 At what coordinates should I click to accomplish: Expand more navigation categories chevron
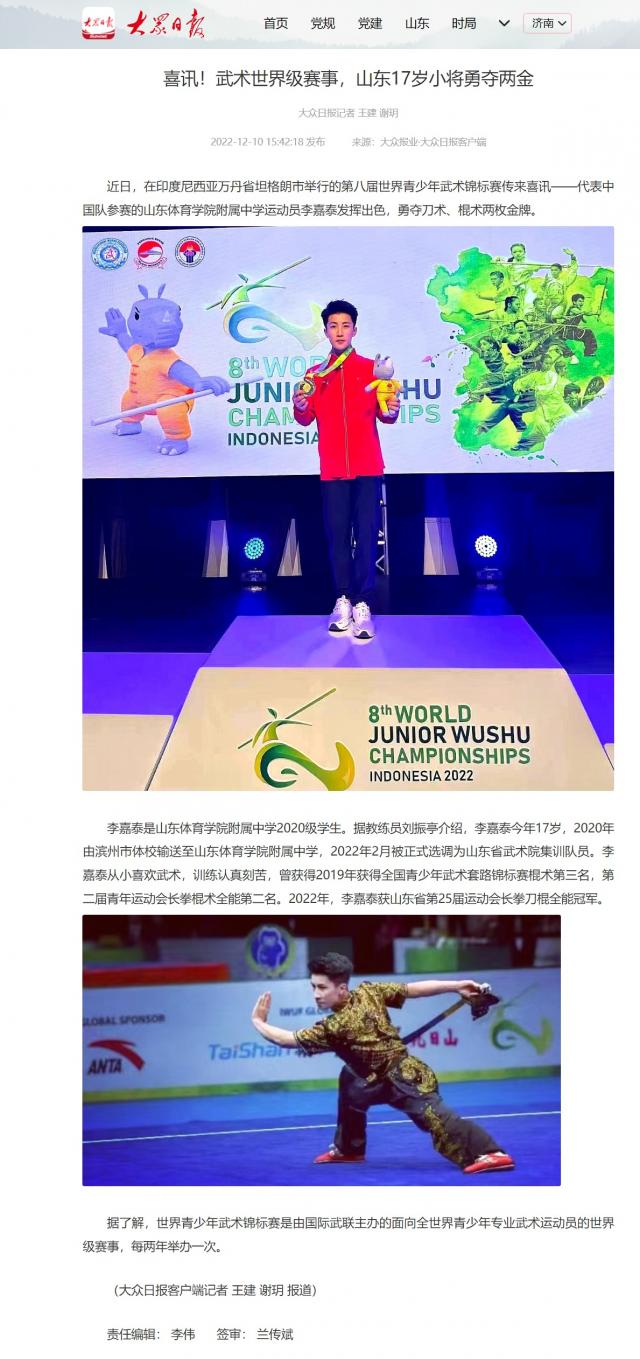(x=503, y=23)
